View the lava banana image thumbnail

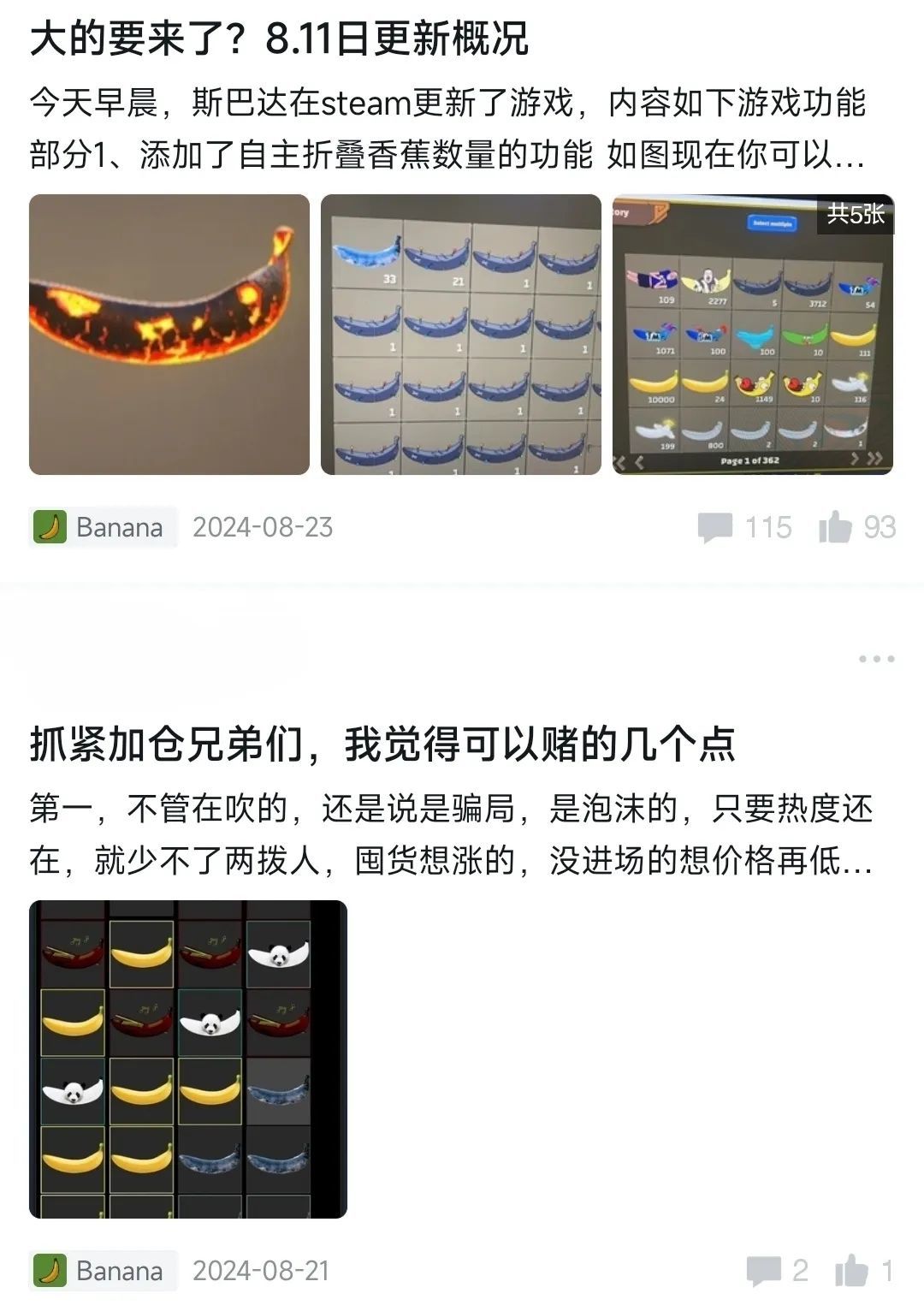point(169,335)
